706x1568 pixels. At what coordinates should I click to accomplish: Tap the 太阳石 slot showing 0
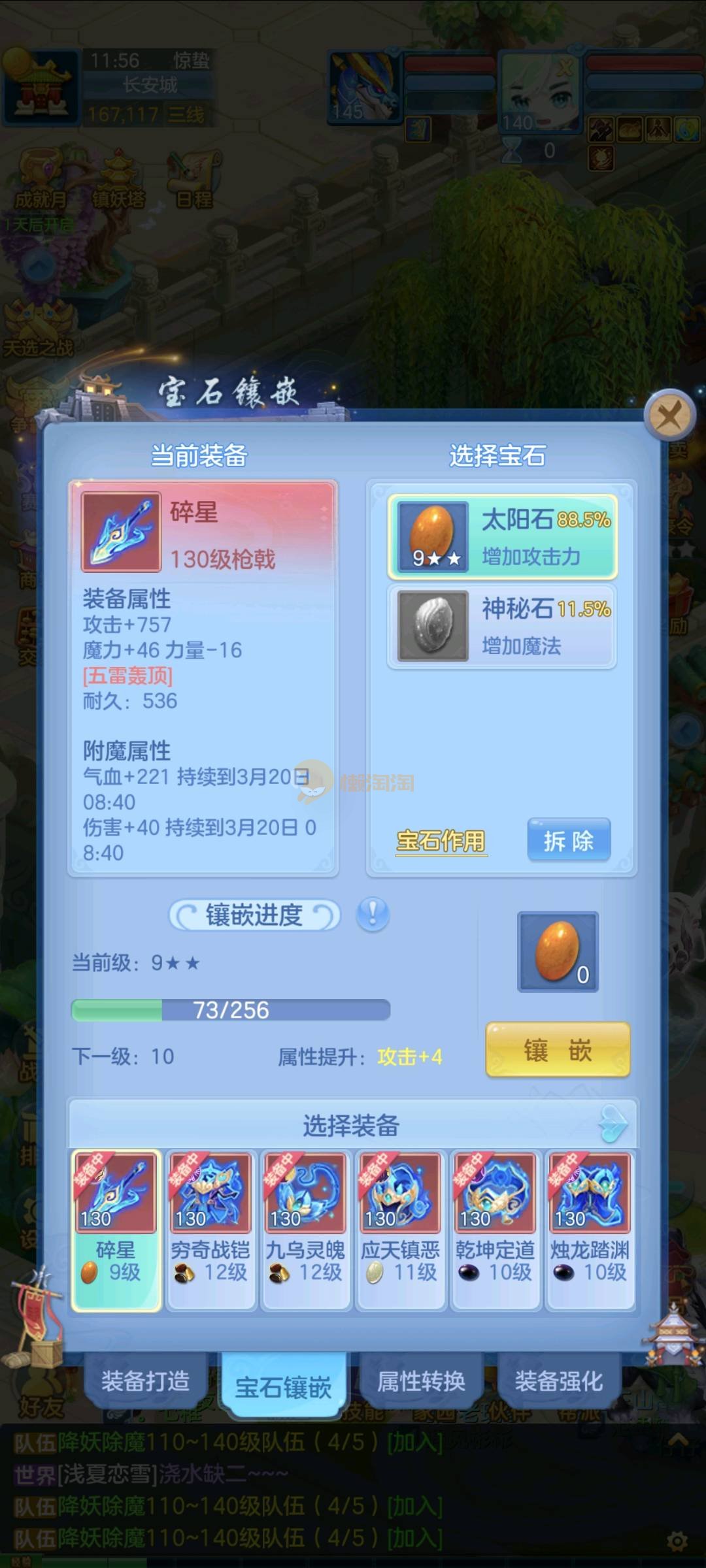pyautogui.click(x=558, y=951)
